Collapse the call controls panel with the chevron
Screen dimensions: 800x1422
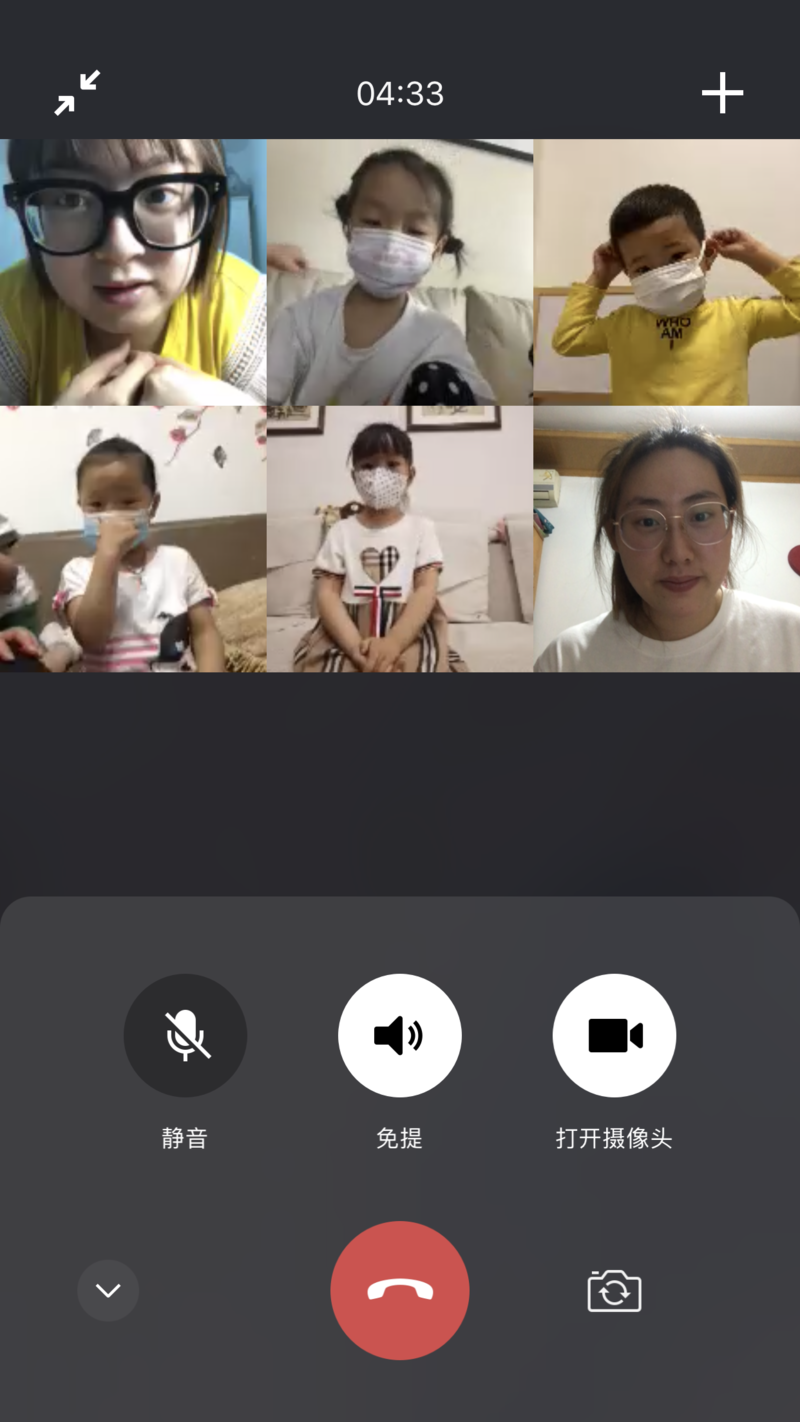108,1290
